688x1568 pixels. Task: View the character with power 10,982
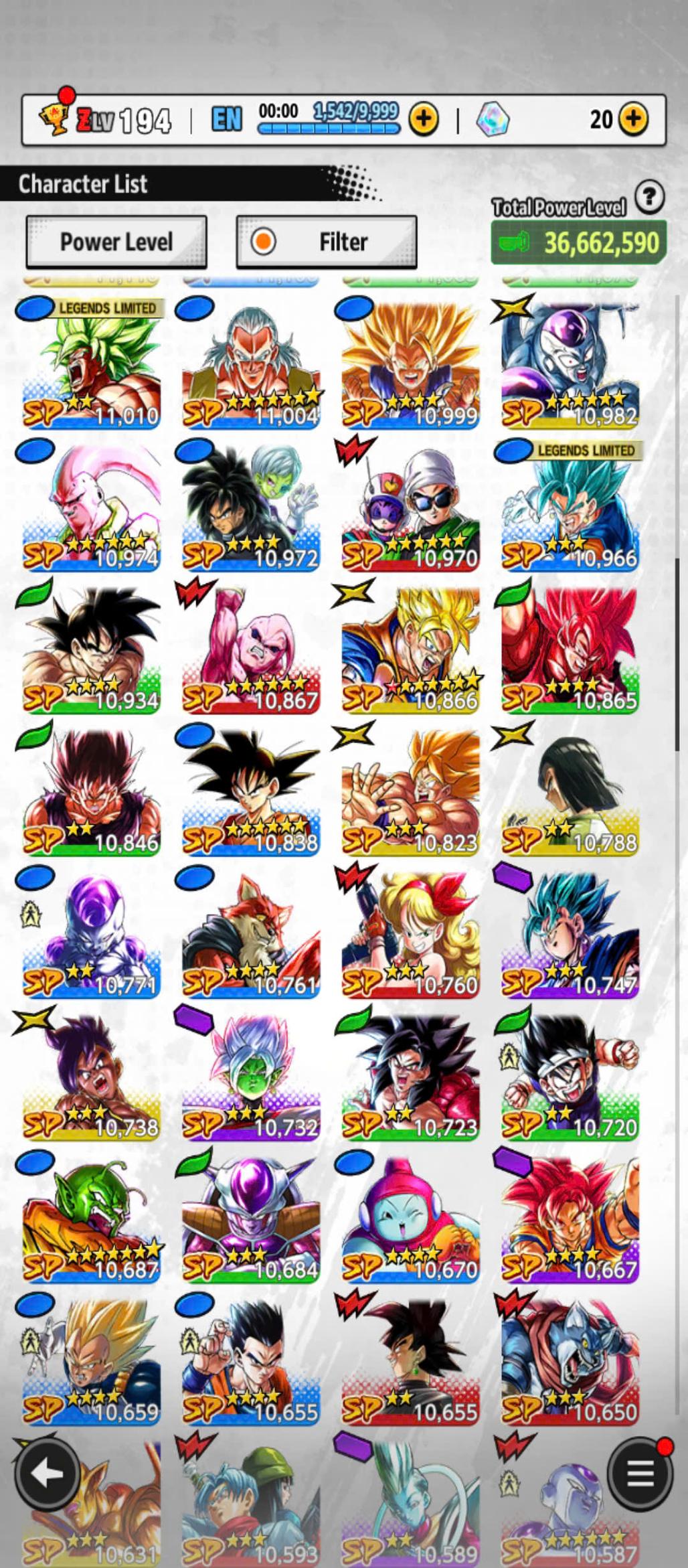[570, 365]
